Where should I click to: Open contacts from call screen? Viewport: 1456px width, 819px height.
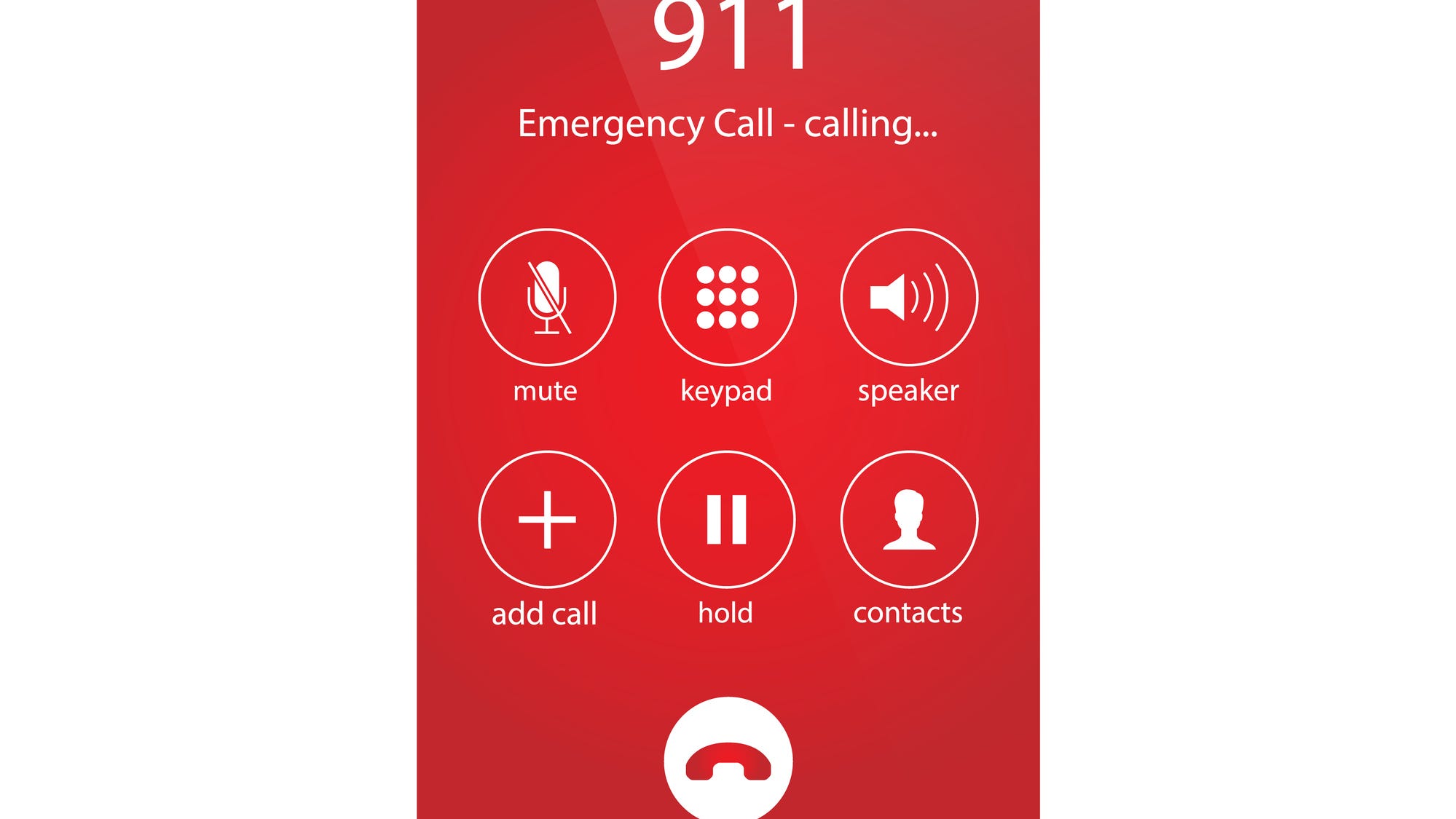[x=908, y=519]
